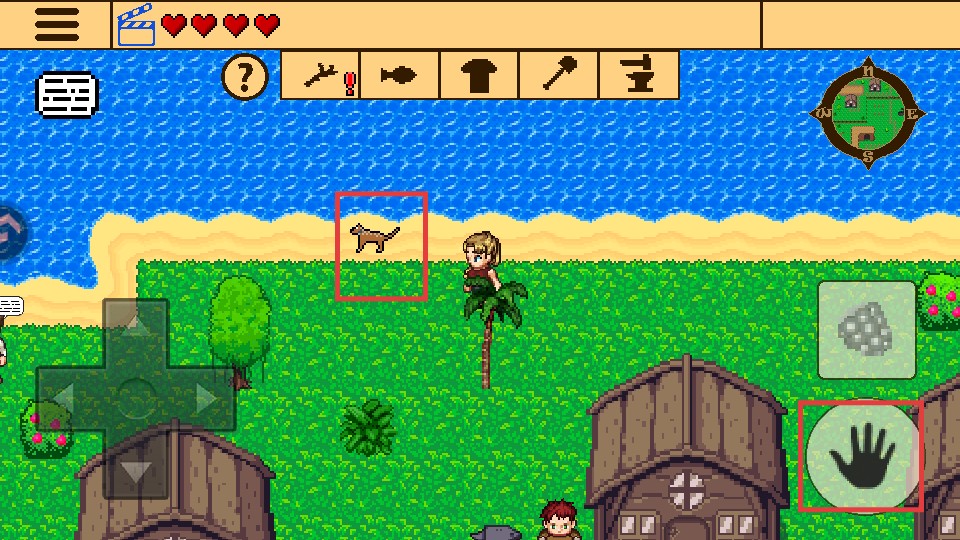This screenshot has width=960, height=540.
Task: Open the hamburger menu
Action: (56, 24)
